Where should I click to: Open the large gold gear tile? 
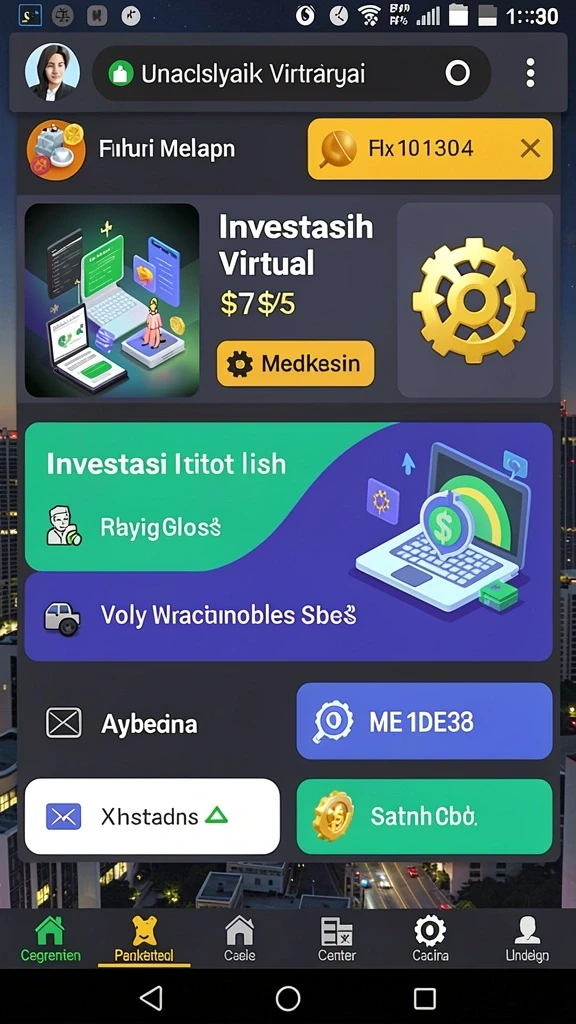click(x=474, y=300)
